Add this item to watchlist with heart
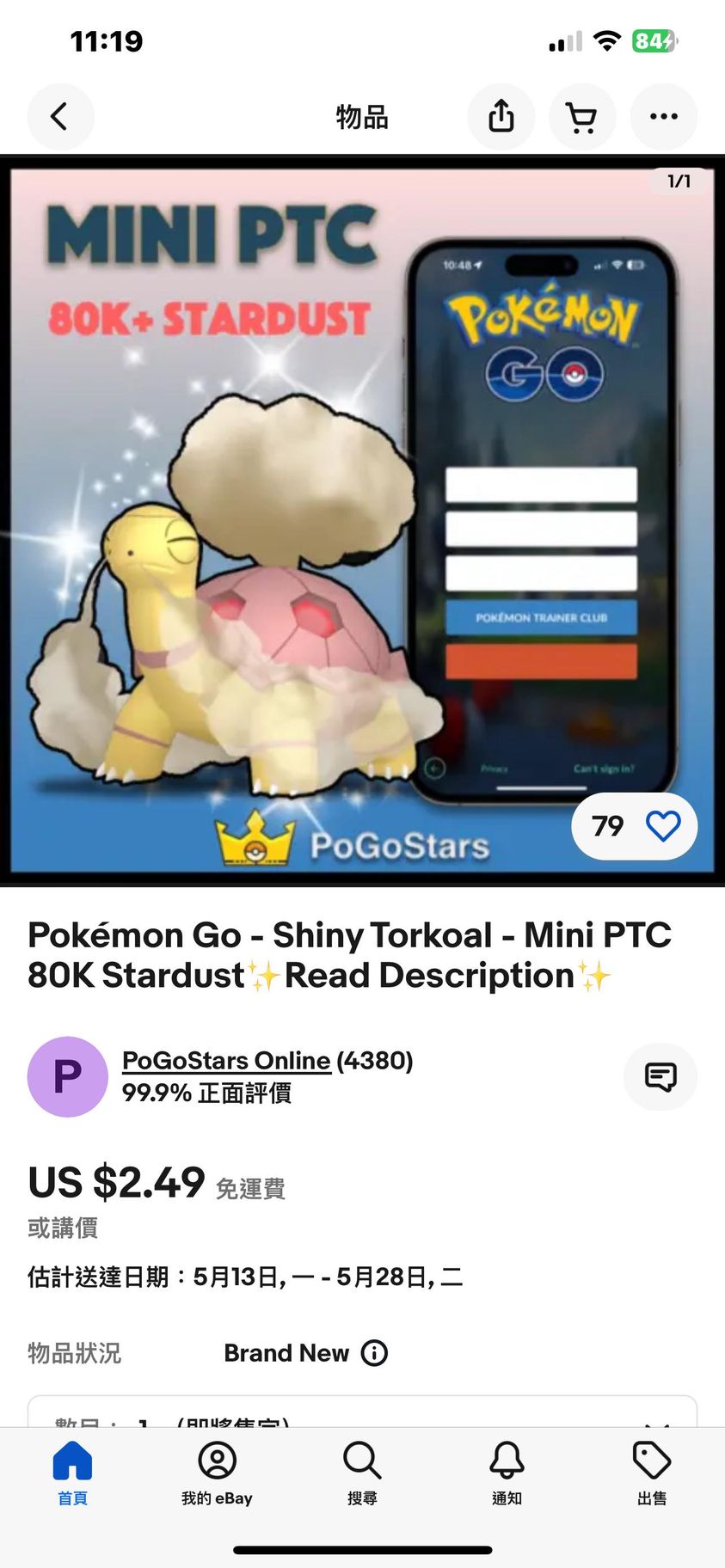Viewport: 725px width, 1568px height. [662, 826]
